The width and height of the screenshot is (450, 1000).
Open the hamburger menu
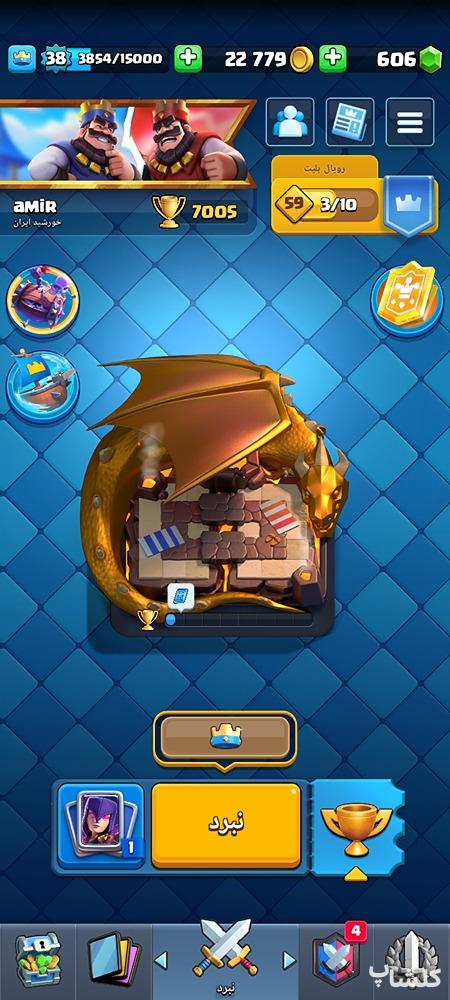410,122
